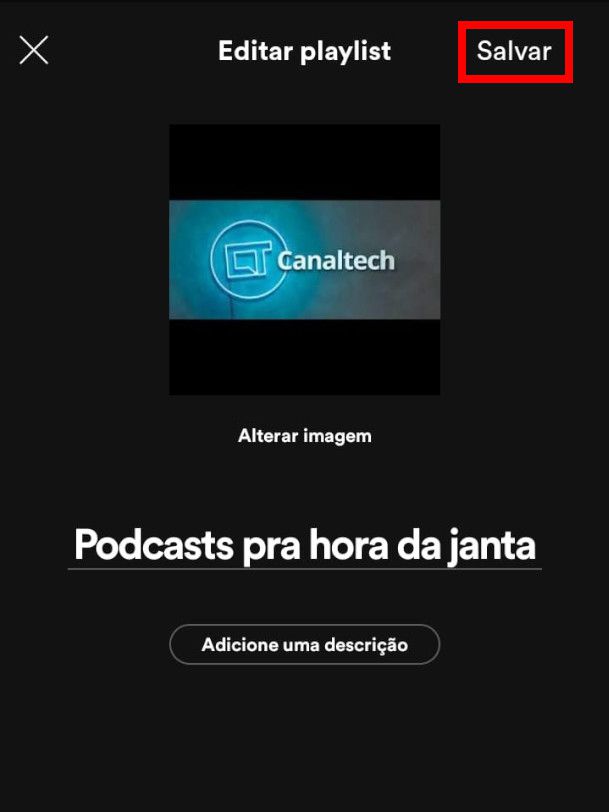Tap Salvar to save the playlist
Image resolution: width=609 pixels, height=812 pixels.
pos(514,51)
